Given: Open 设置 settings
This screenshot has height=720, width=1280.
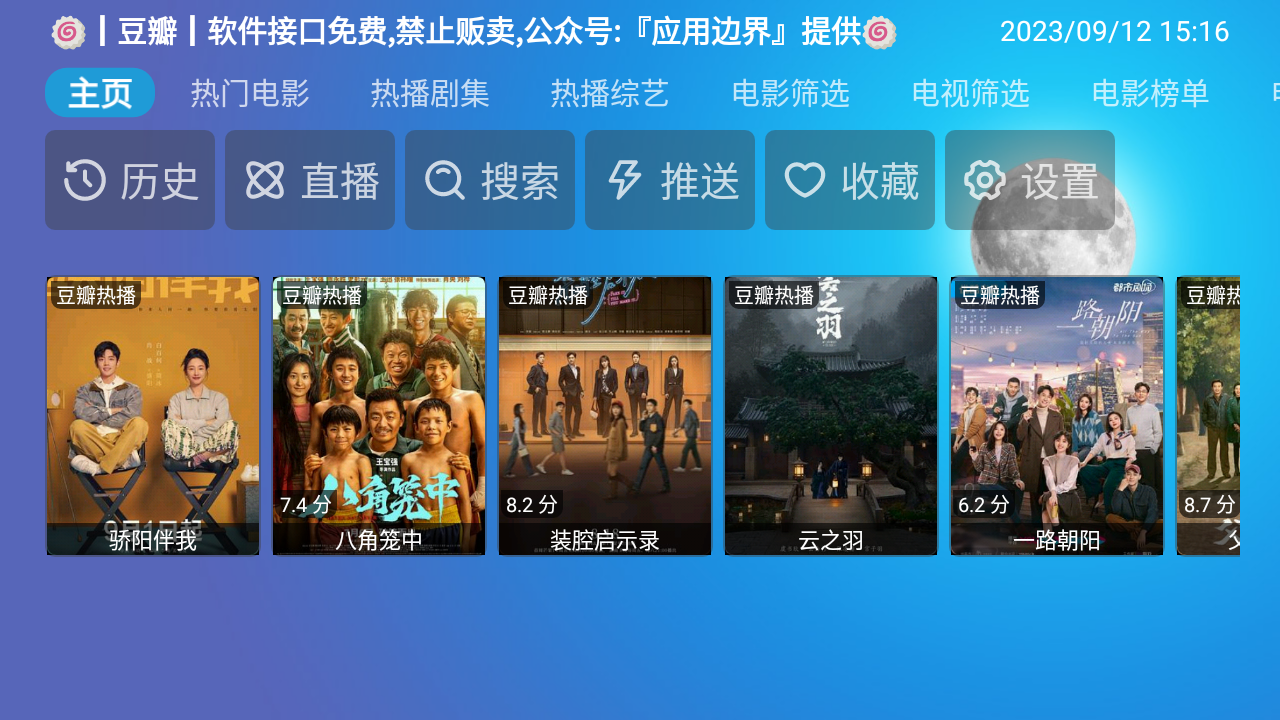Looking at the screenshot, I should [1030, 180].
